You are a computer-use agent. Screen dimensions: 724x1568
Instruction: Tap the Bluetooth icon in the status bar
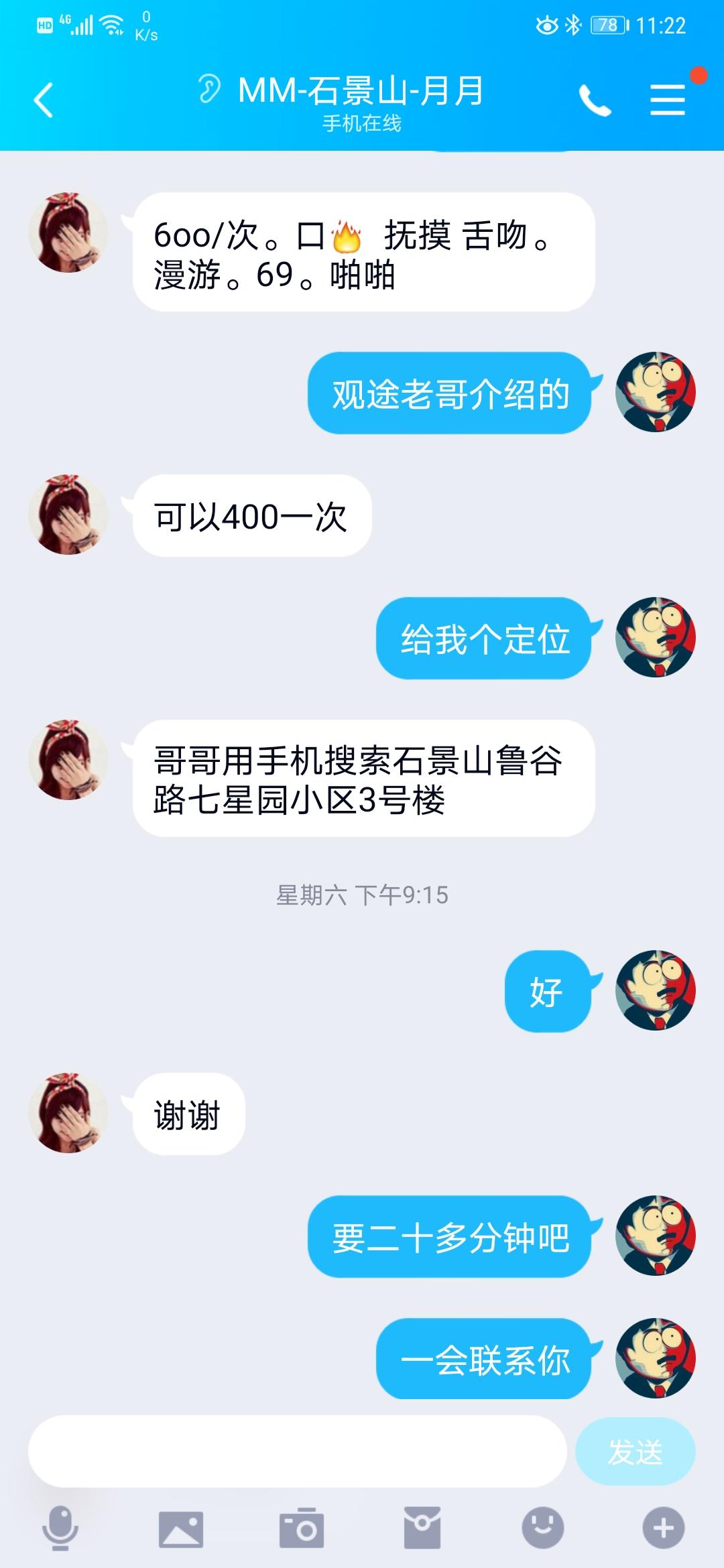(x=573, y=23)
